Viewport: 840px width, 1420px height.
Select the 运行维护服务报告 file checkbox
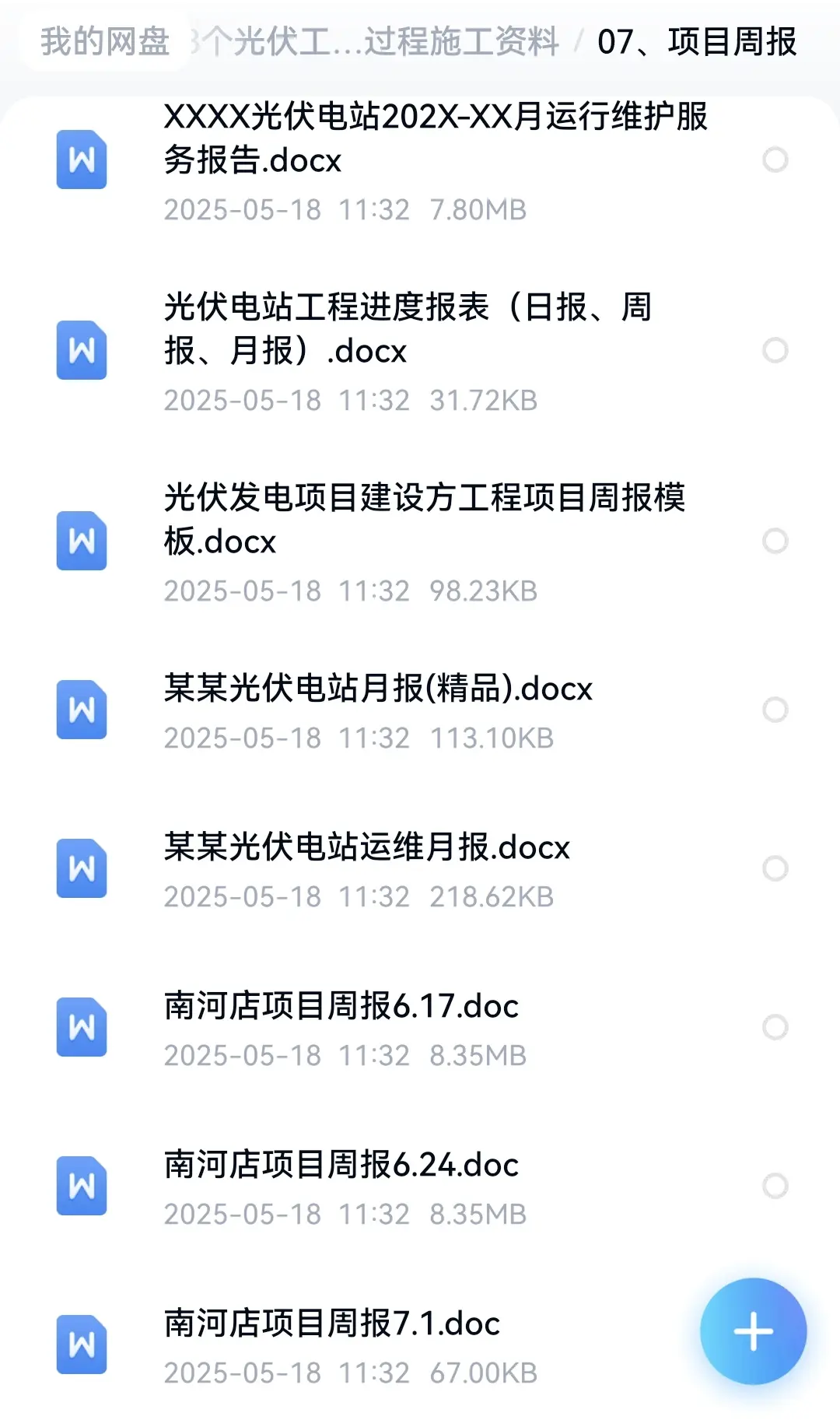click(x=775, y=160)
